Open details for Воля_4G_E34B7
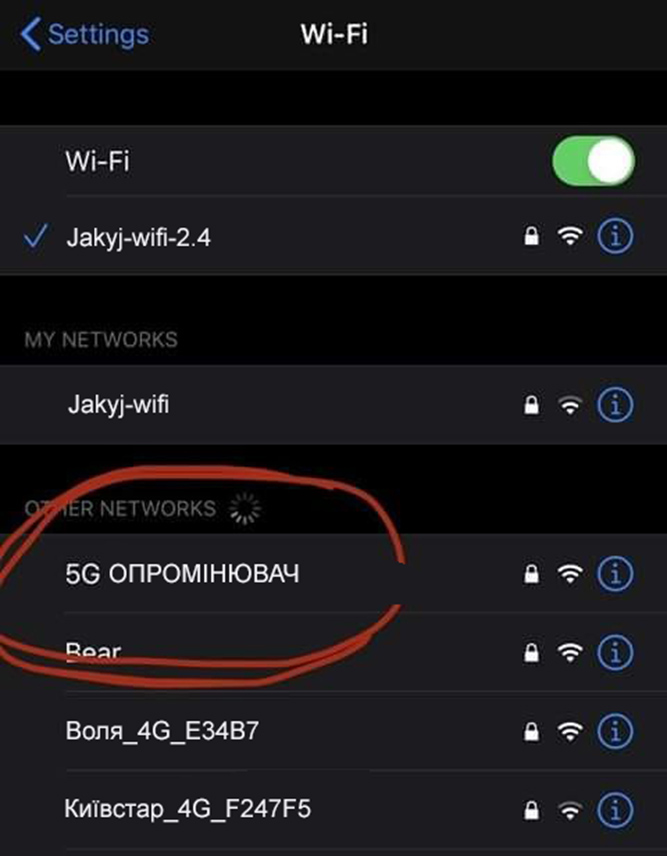667x856 pixels. (615, 731)
